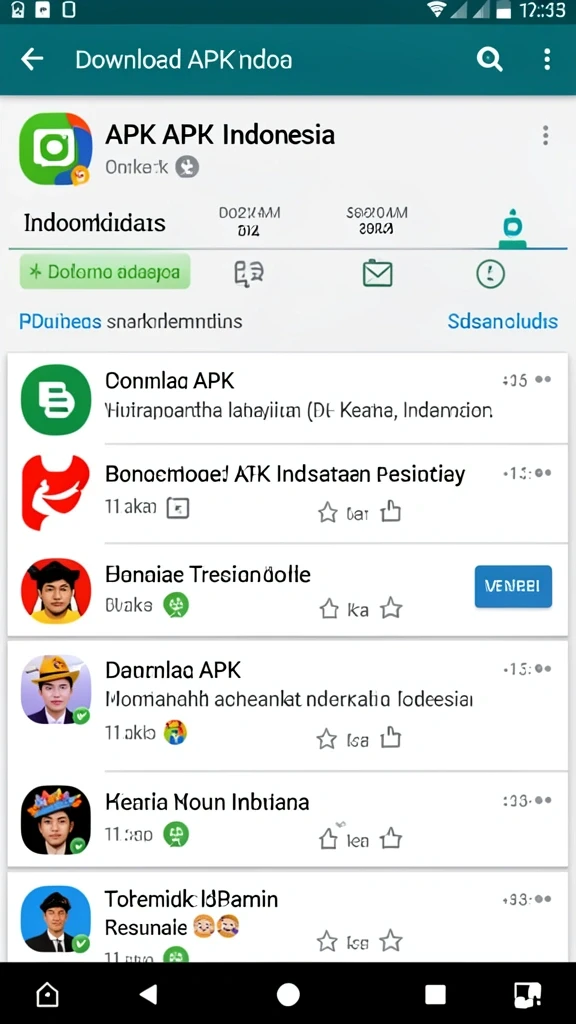The height and width of the screenshot is (1024, 576).
Task: Tap the exclamation alert icon
Action: tap(490, 274)
